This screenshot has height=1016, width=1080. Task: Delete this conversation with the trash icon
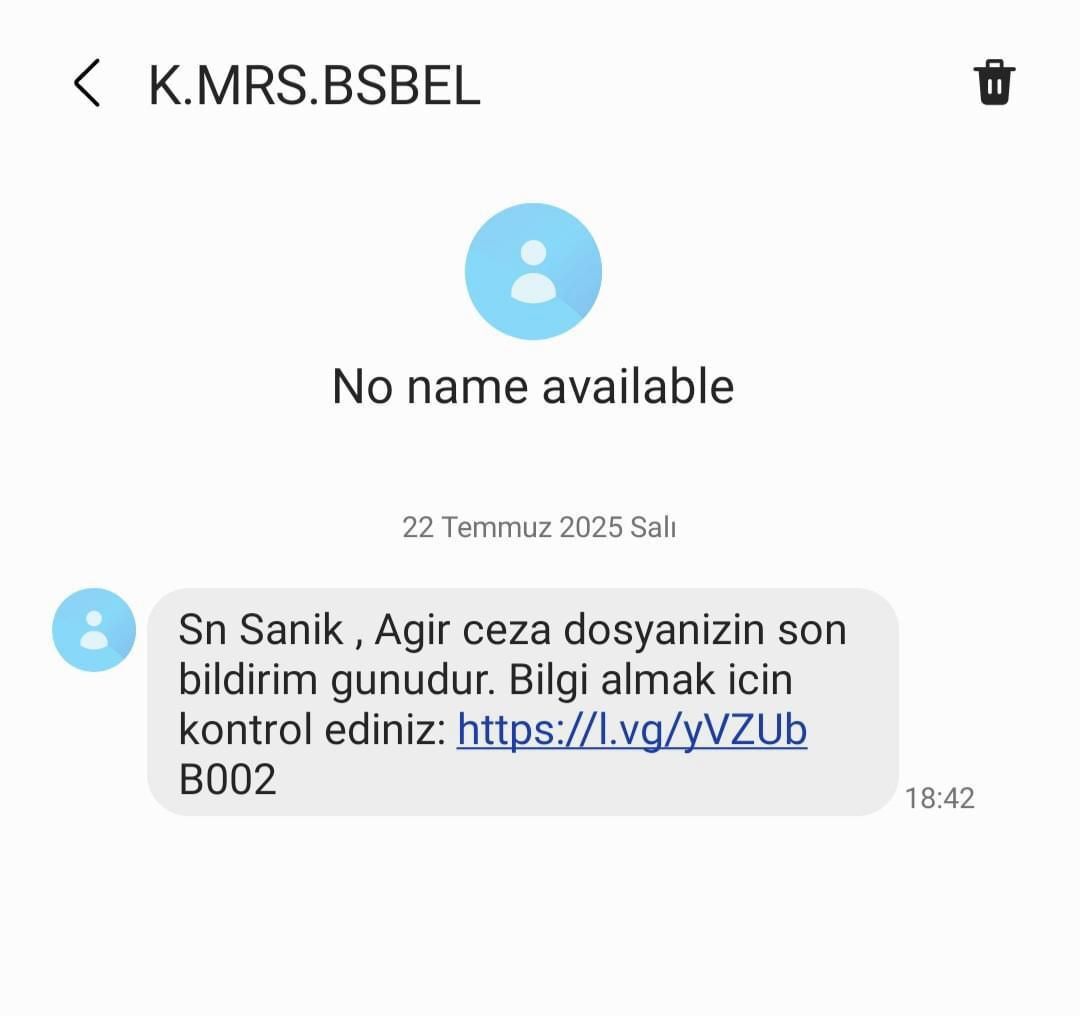[x=994, y=82]
